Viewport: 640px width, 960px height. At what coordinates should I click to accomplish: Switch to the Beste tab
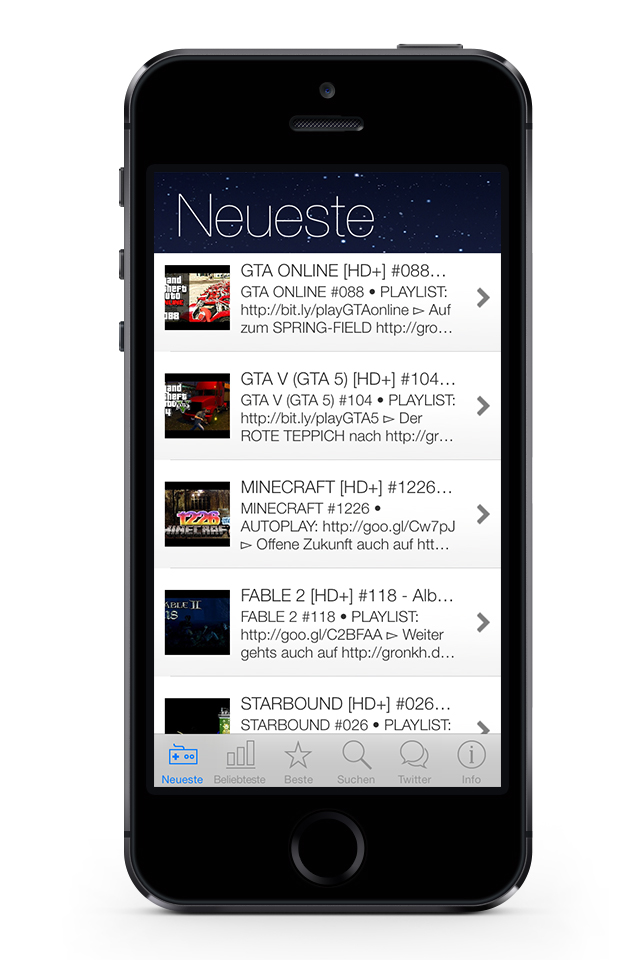coord(298,762)
